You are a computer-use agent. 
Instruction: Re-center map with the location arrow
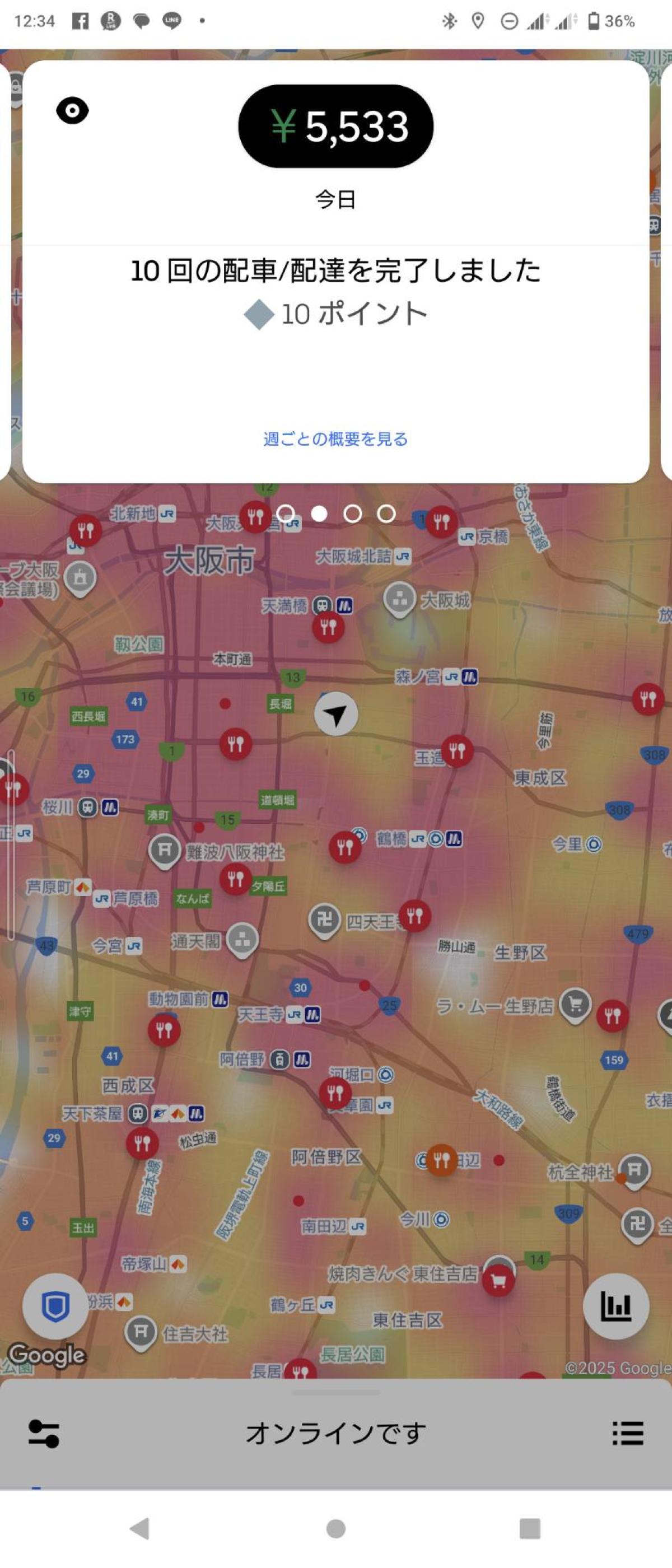(335, 713)
